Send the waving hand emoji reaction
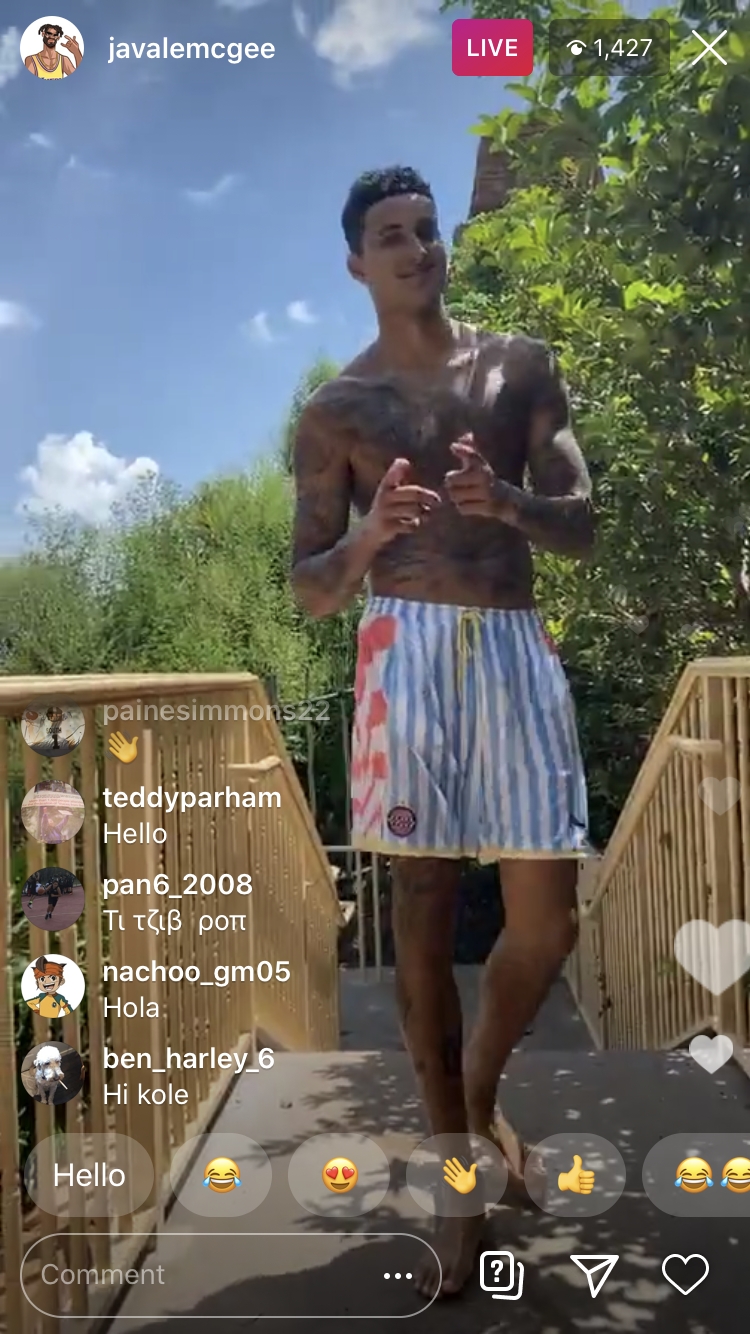 tap(458, 1175)
